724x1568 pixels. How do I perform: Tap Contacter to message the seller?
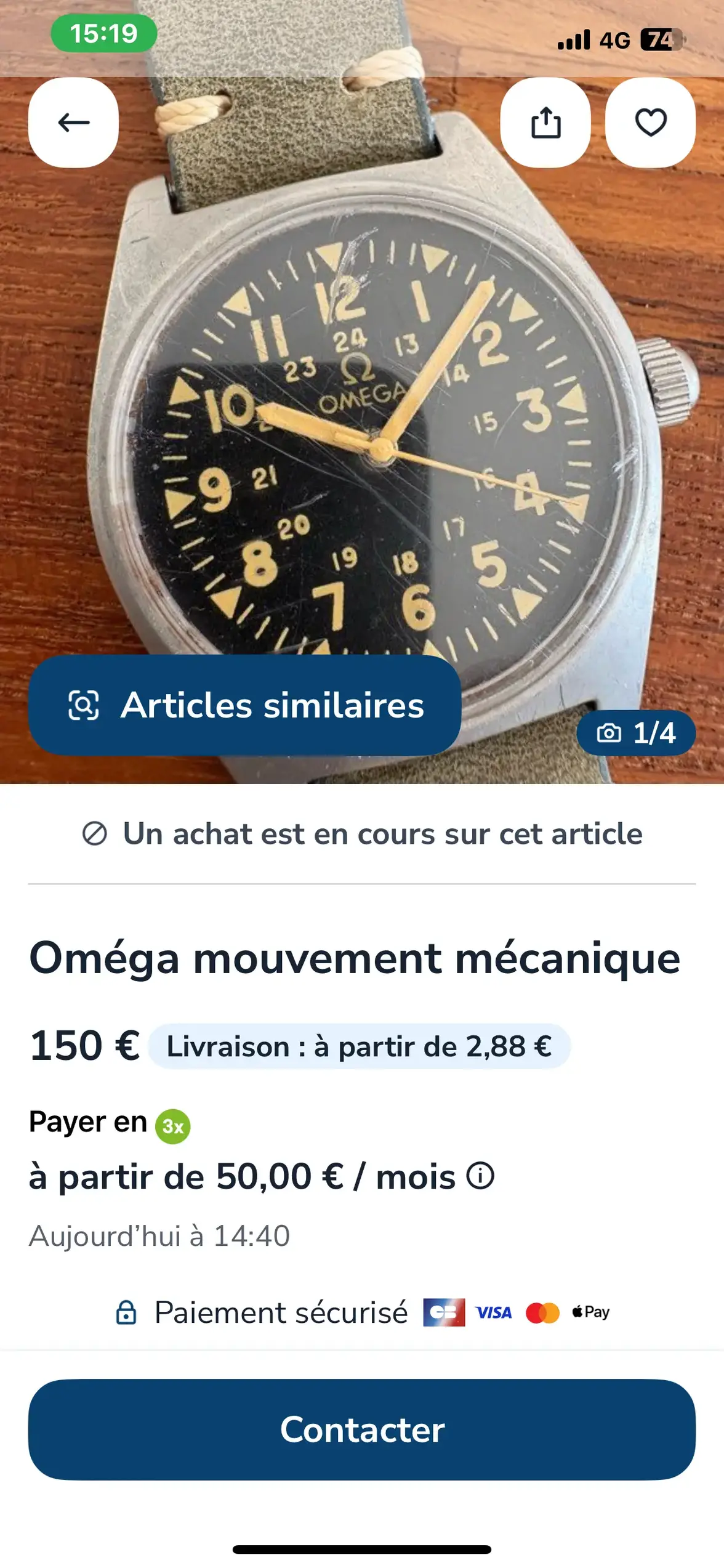point(362,1429)
